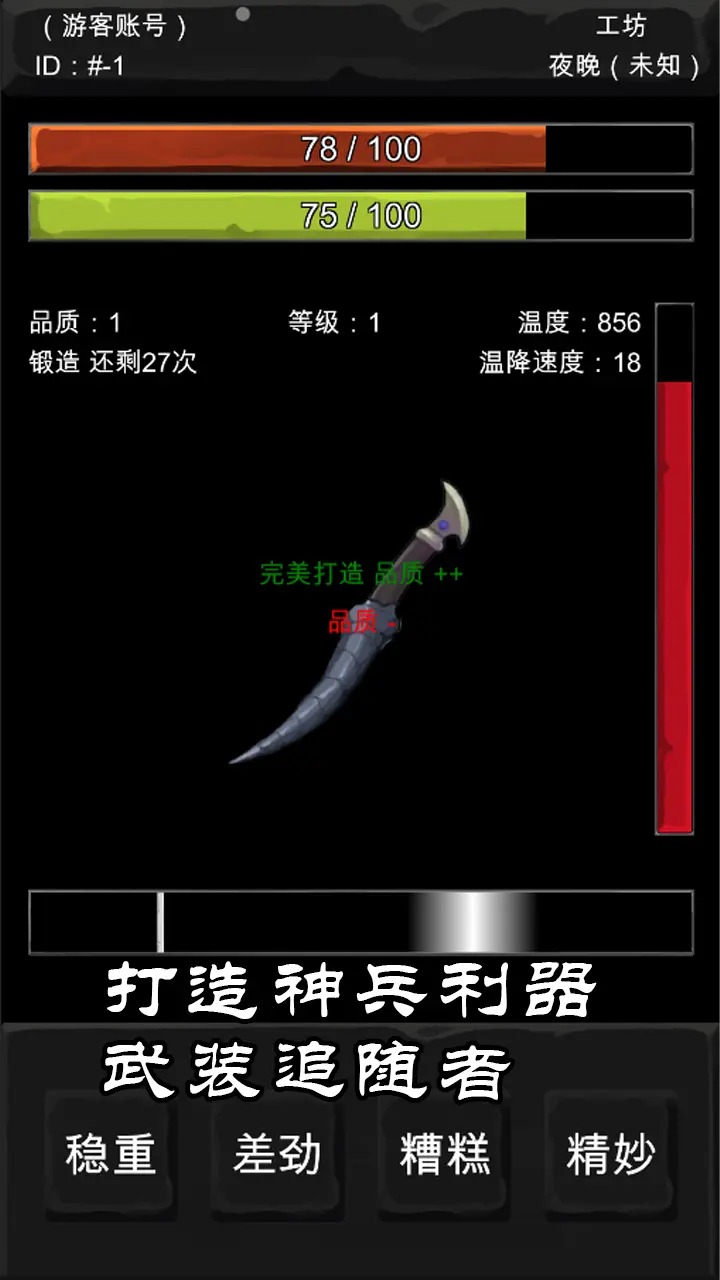Choose the 糟糕 button
The image size is (720, 1280).
coord(444,1155)
